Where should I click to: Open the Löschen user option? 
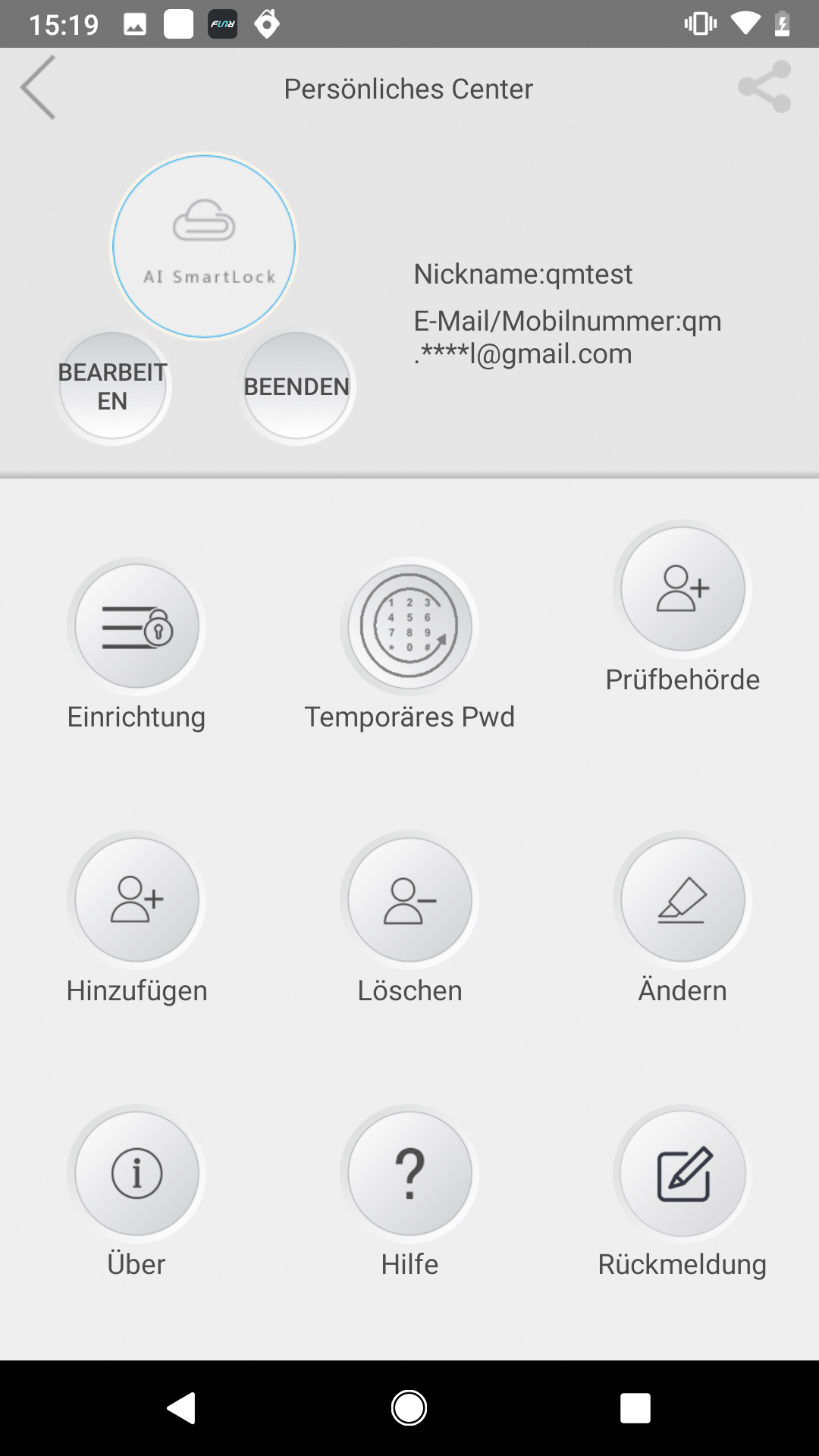(x=409, y=900)
